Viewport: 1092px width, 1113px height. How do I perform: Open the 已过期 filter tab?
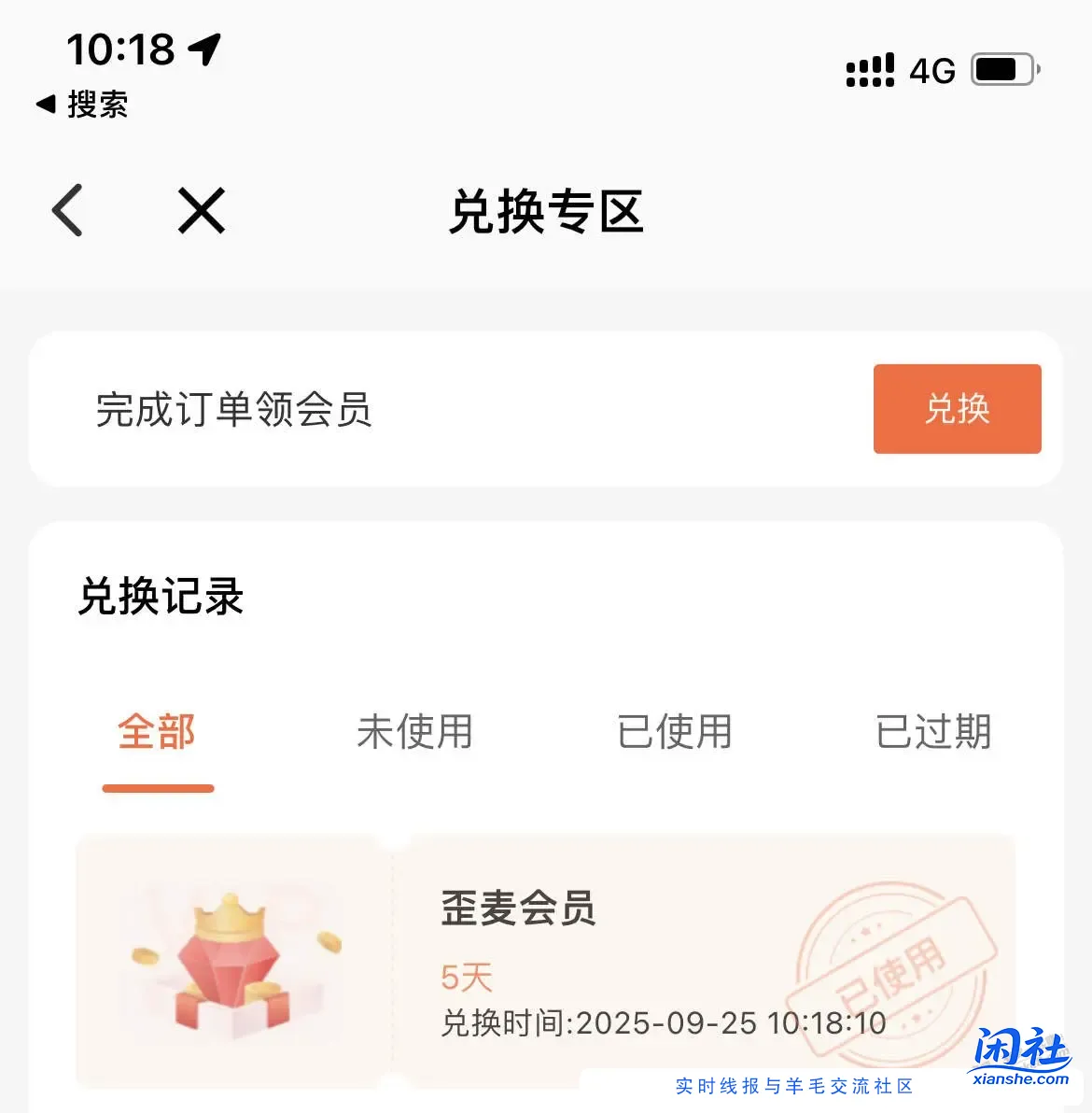coord(933,734)
